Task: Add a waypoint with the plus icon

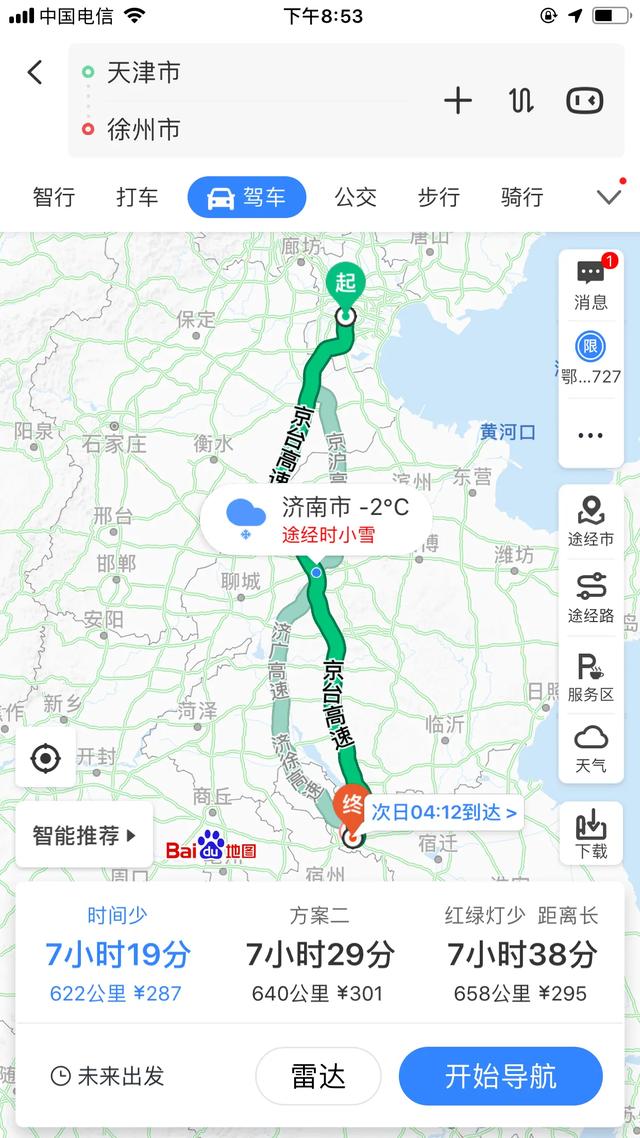Action: [457, 100]
